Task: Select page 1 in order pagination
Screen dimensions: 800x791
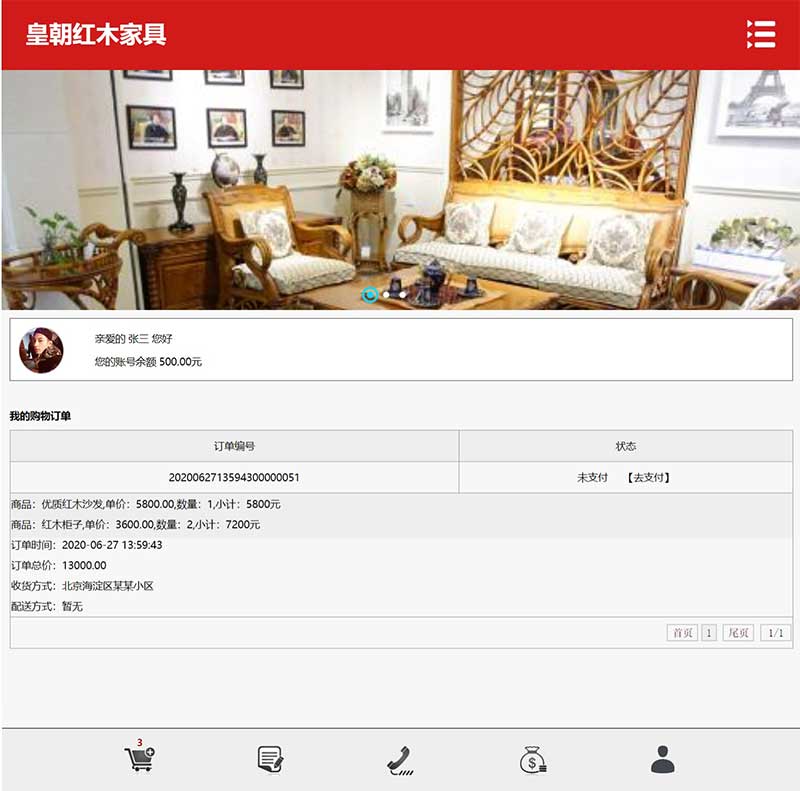Action: [x=709, y=633]
